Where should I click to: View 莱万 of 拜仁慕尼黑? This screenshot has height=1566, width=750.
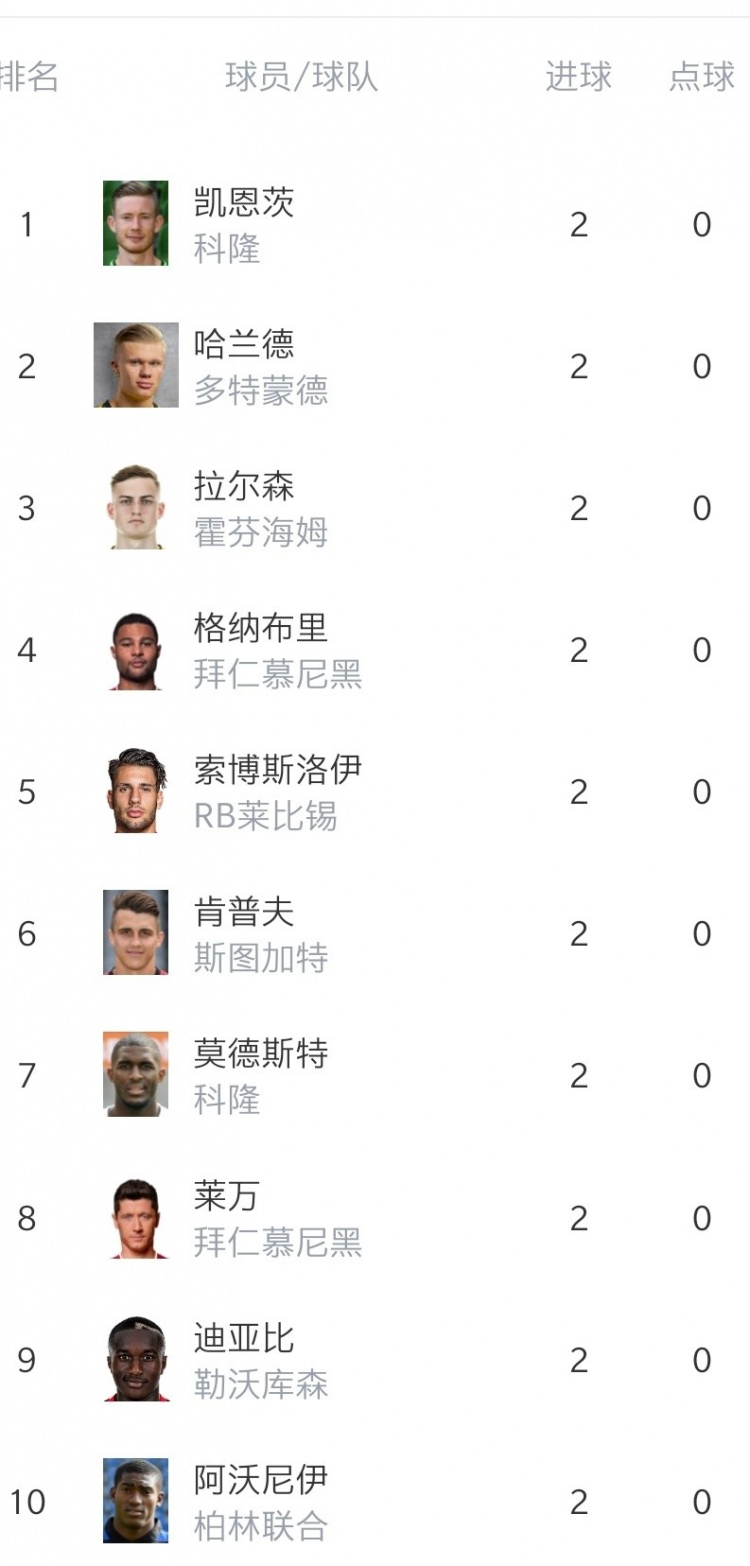pyautogui.click(x=375, y=1217)
